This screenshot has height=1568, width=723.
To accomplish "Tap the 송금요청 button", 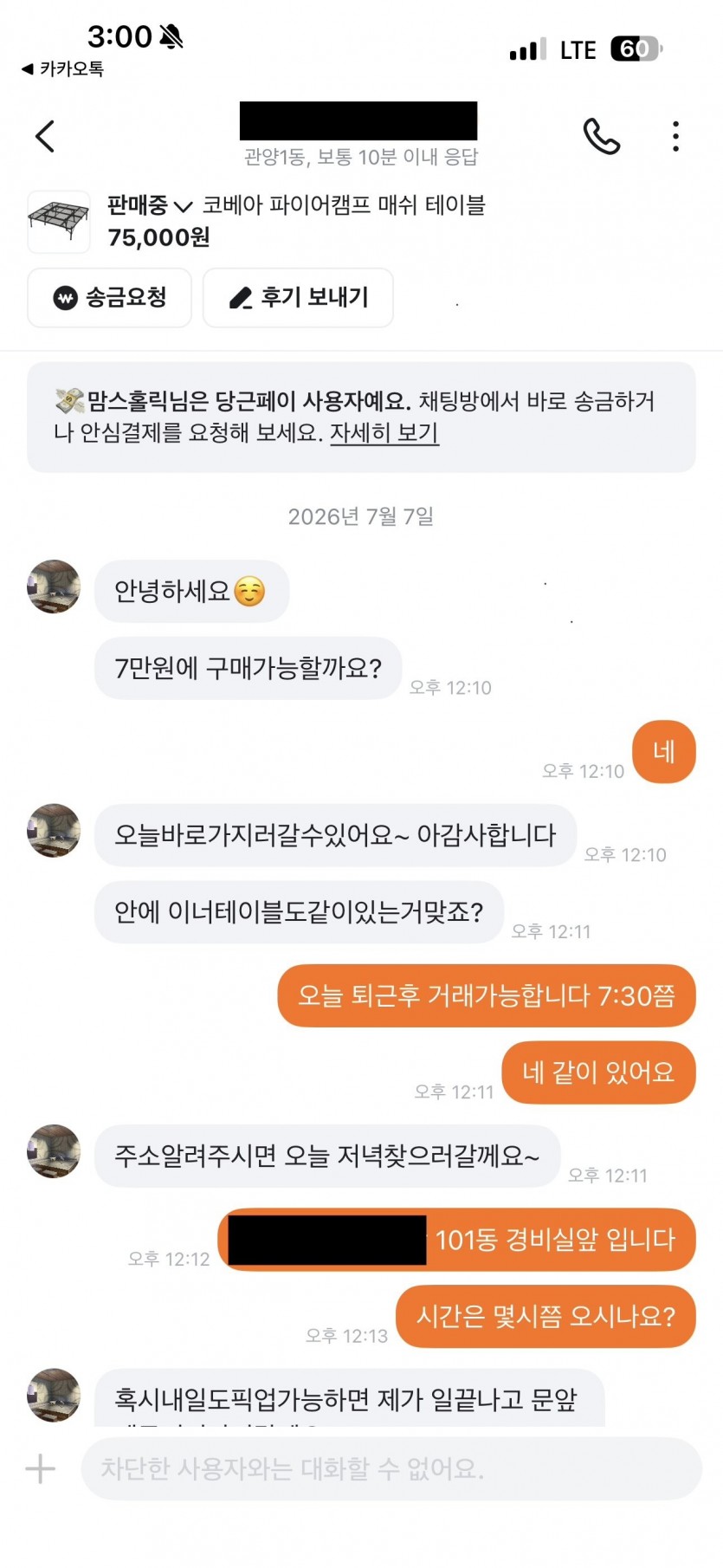I will [x=109, y=298].
